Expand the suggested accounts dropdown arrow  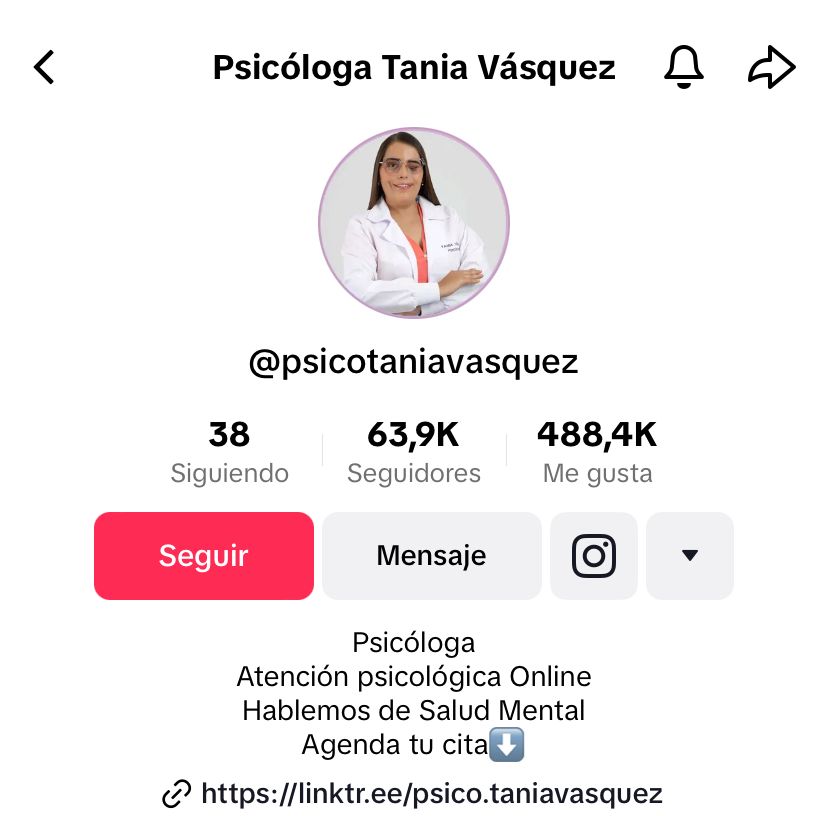pyautogui.click(x=689, y=556)
